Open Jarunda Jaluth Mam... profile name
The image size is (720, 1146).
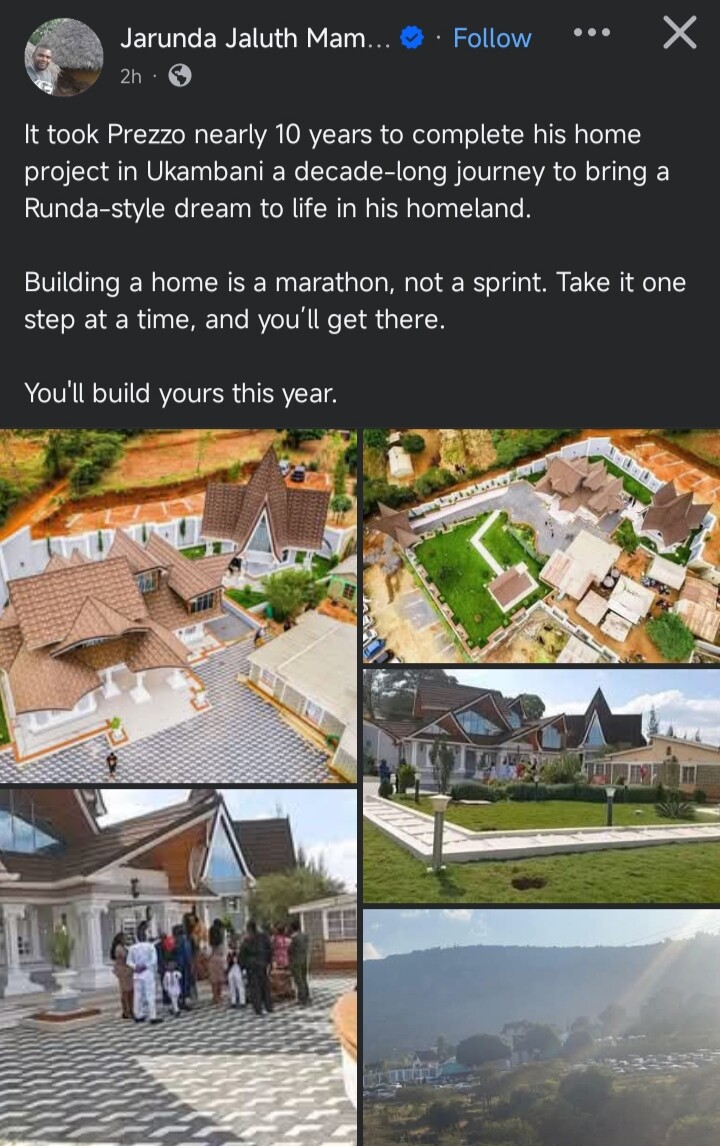[x=255, y=39]
